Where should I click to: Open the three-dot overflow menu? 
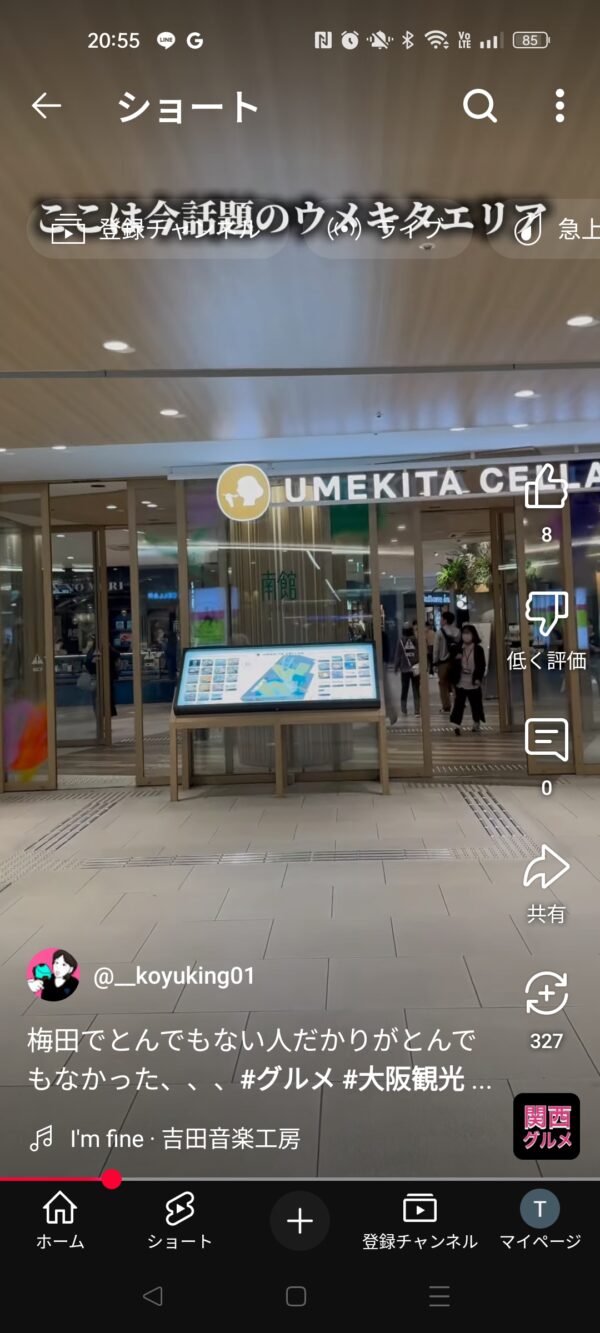coord(560,105)
